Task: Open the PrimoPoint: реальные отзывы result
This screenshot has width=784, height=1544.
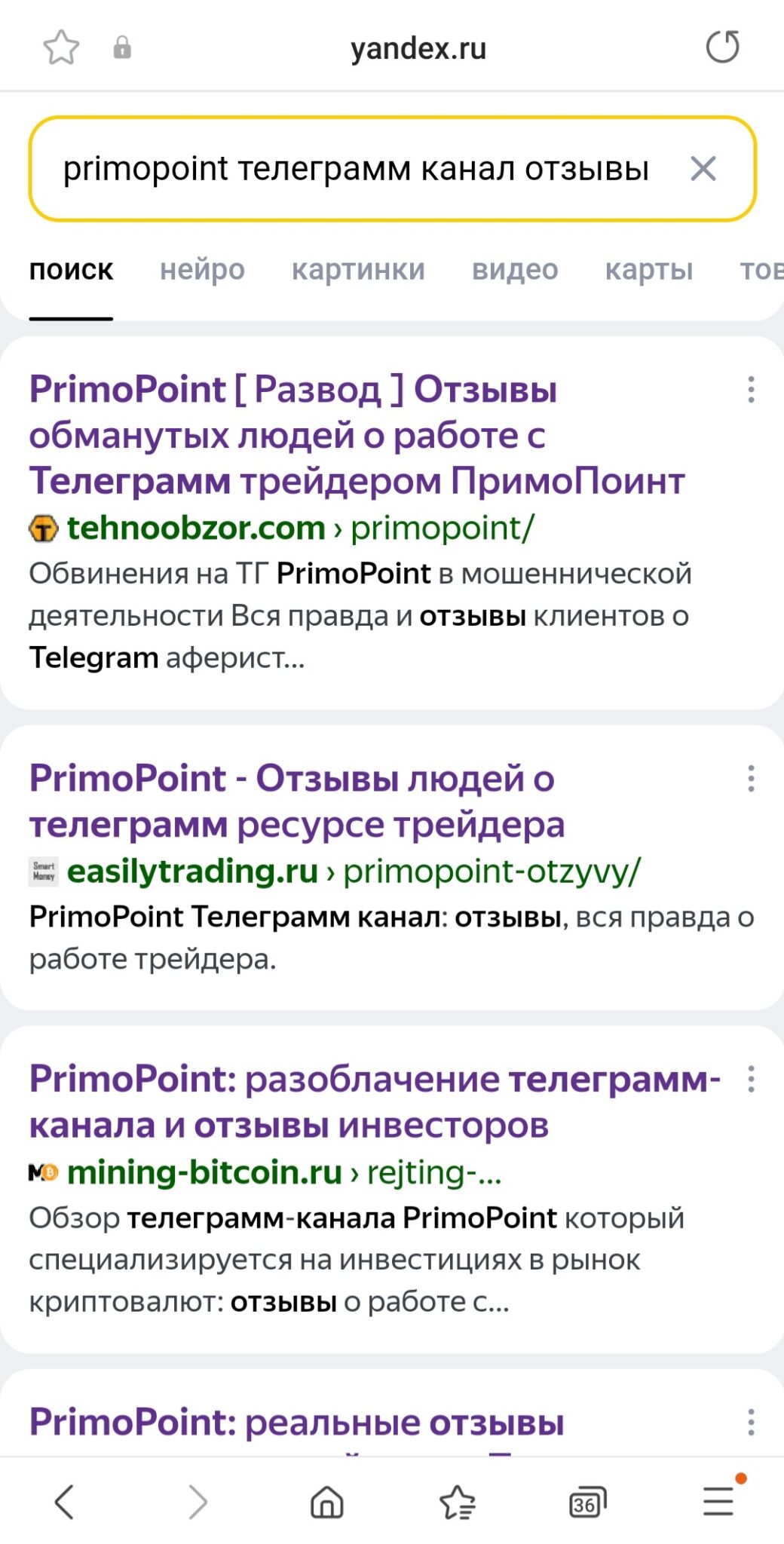Action: (296, 1423)
